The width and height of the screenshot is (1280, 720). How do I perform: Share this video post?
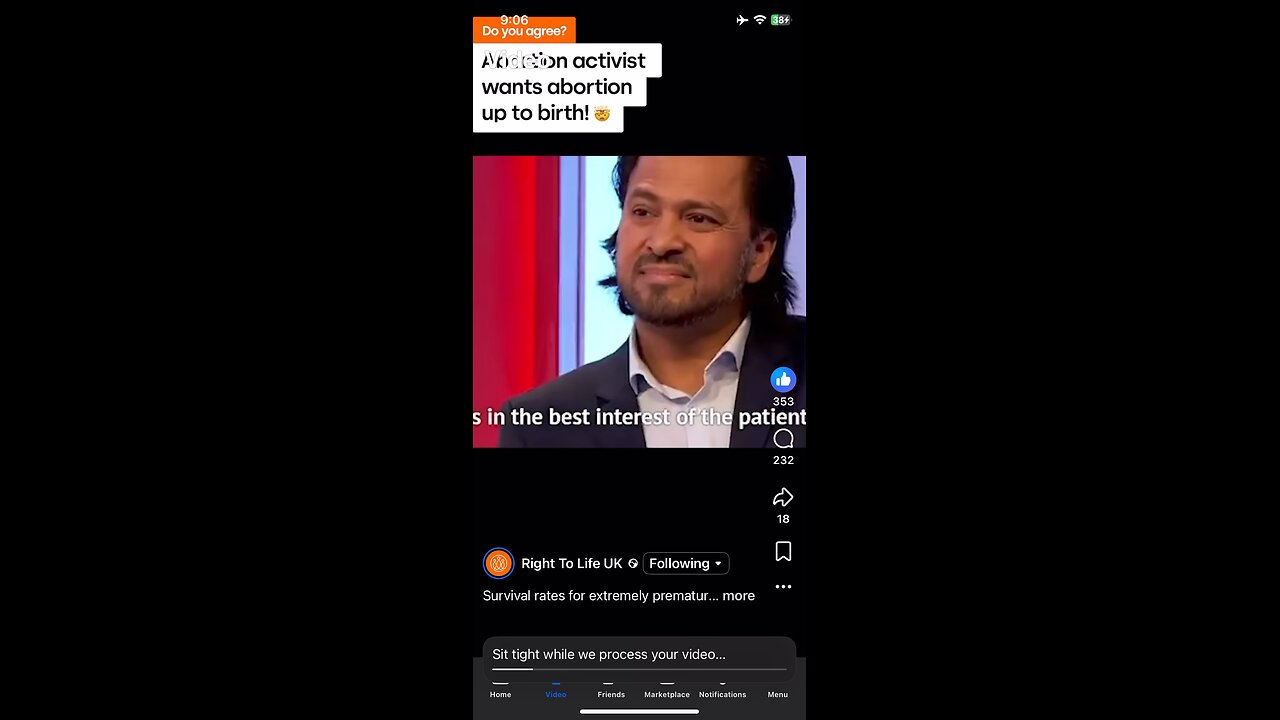coord(783,498)
